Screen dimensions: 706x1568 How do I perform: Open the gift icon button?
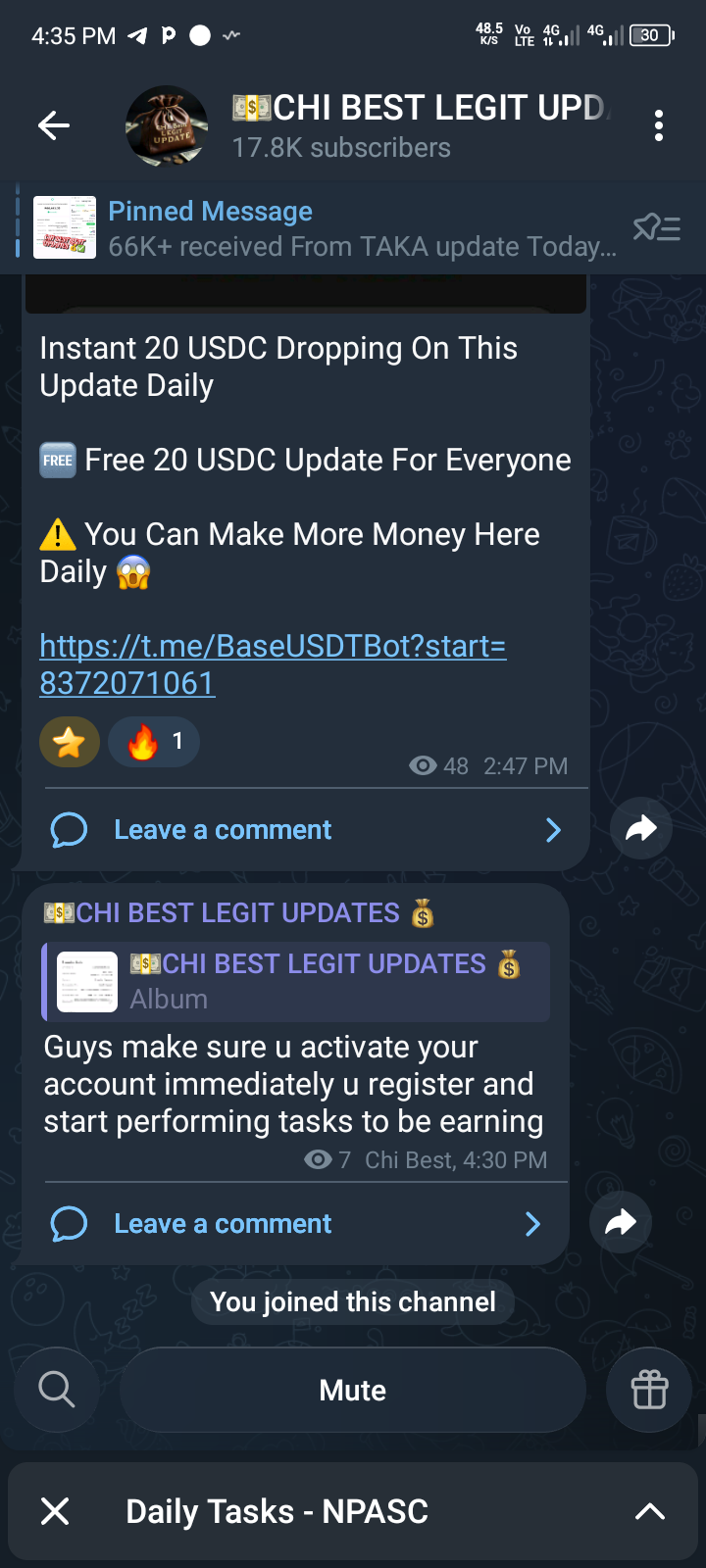649,1389
